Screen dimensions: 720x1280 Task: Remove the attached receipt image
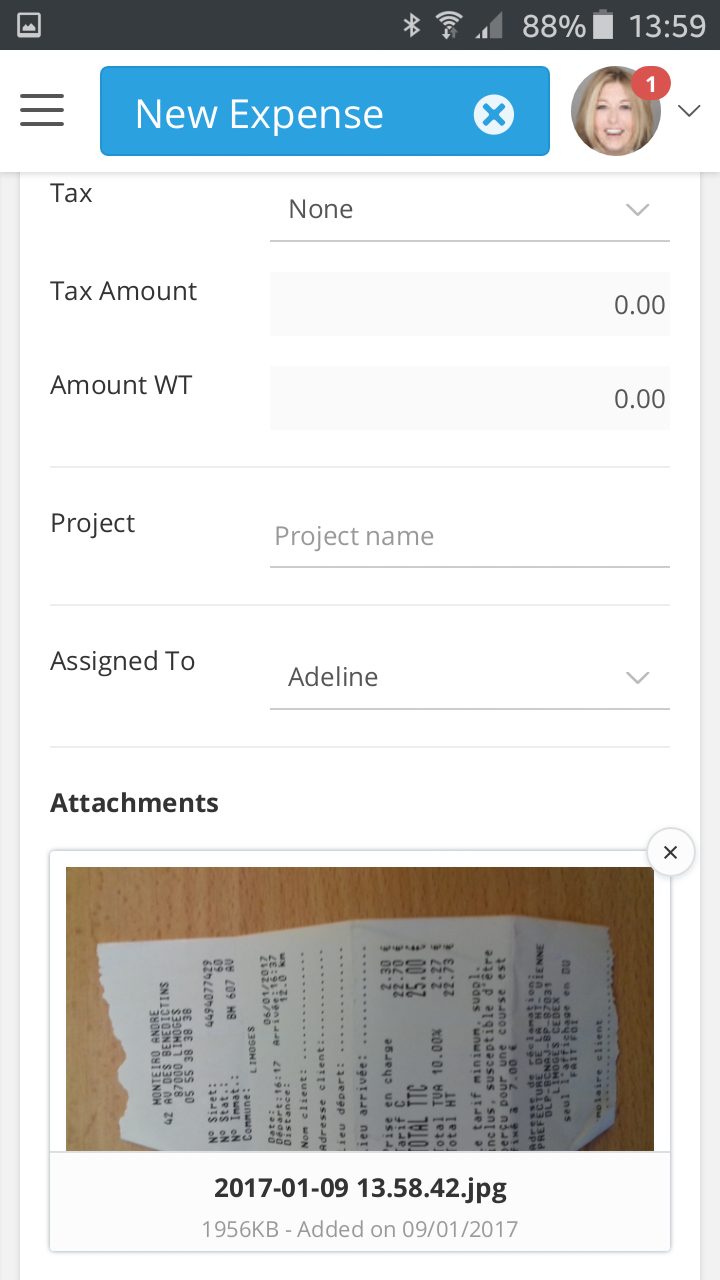coord(671,852)
